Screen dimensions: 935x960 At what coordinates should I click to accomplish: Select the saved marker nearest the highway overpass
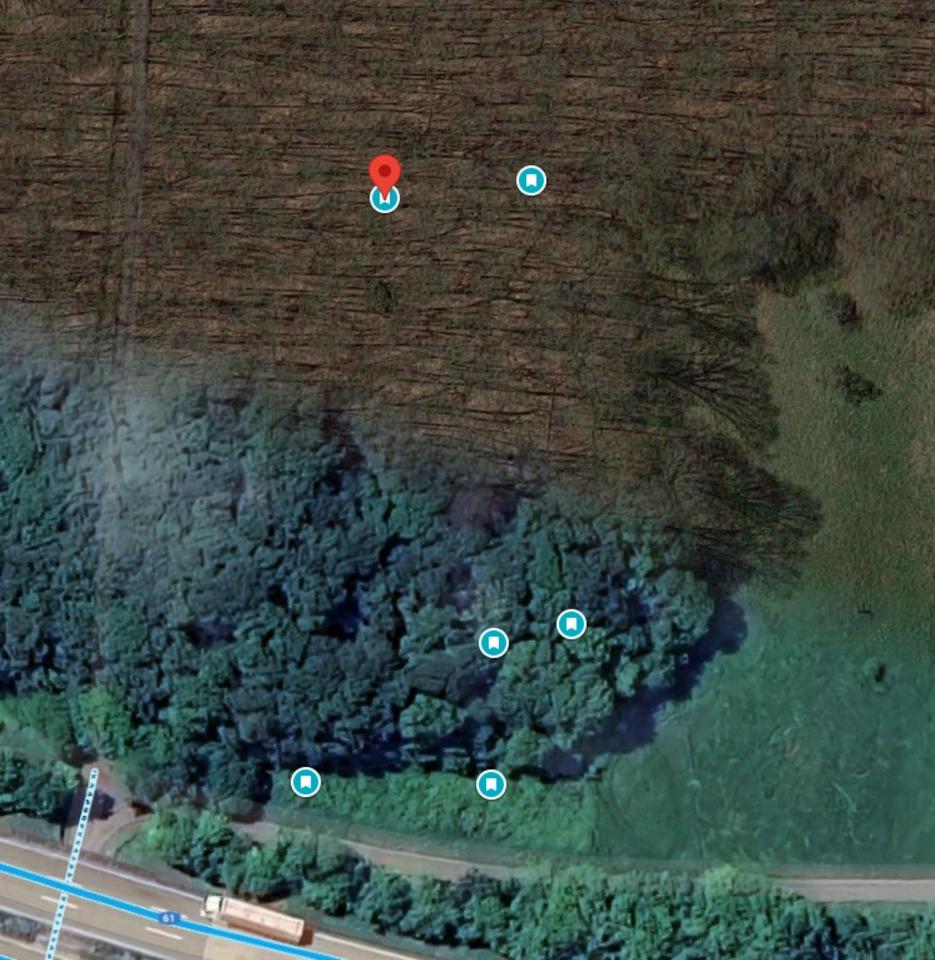(x=306, y=781)
